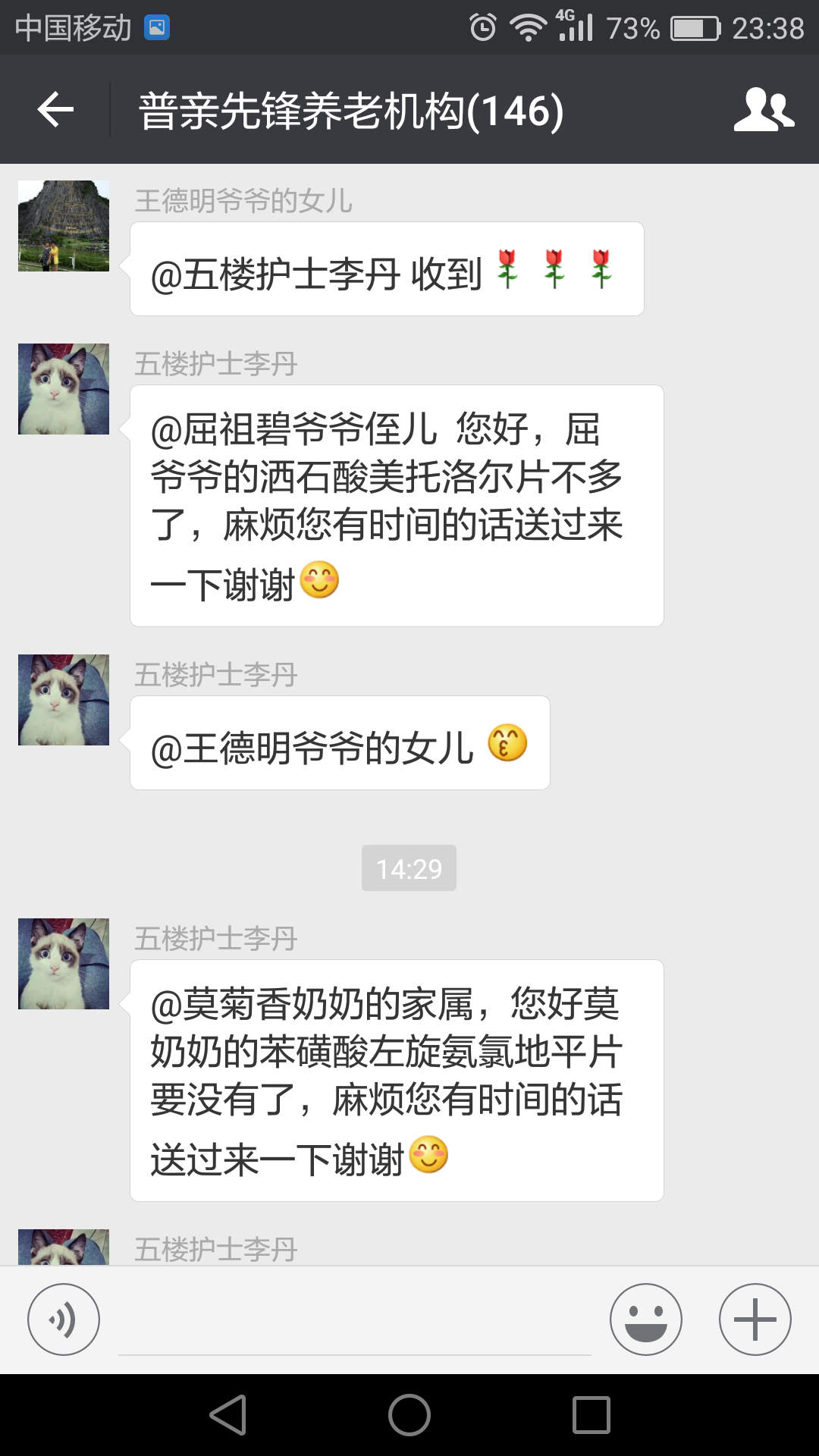Open the plus attachment menu
This screenshot has width=819, height=1456.
[755, 1319]
